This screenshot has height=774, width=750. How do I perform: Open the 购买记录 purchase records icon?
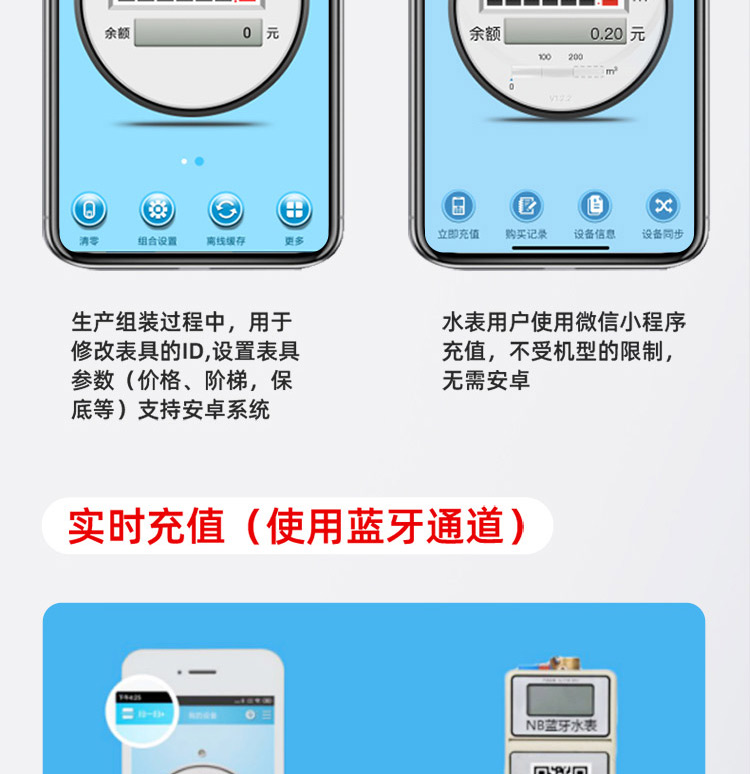(x=526, y=207)
